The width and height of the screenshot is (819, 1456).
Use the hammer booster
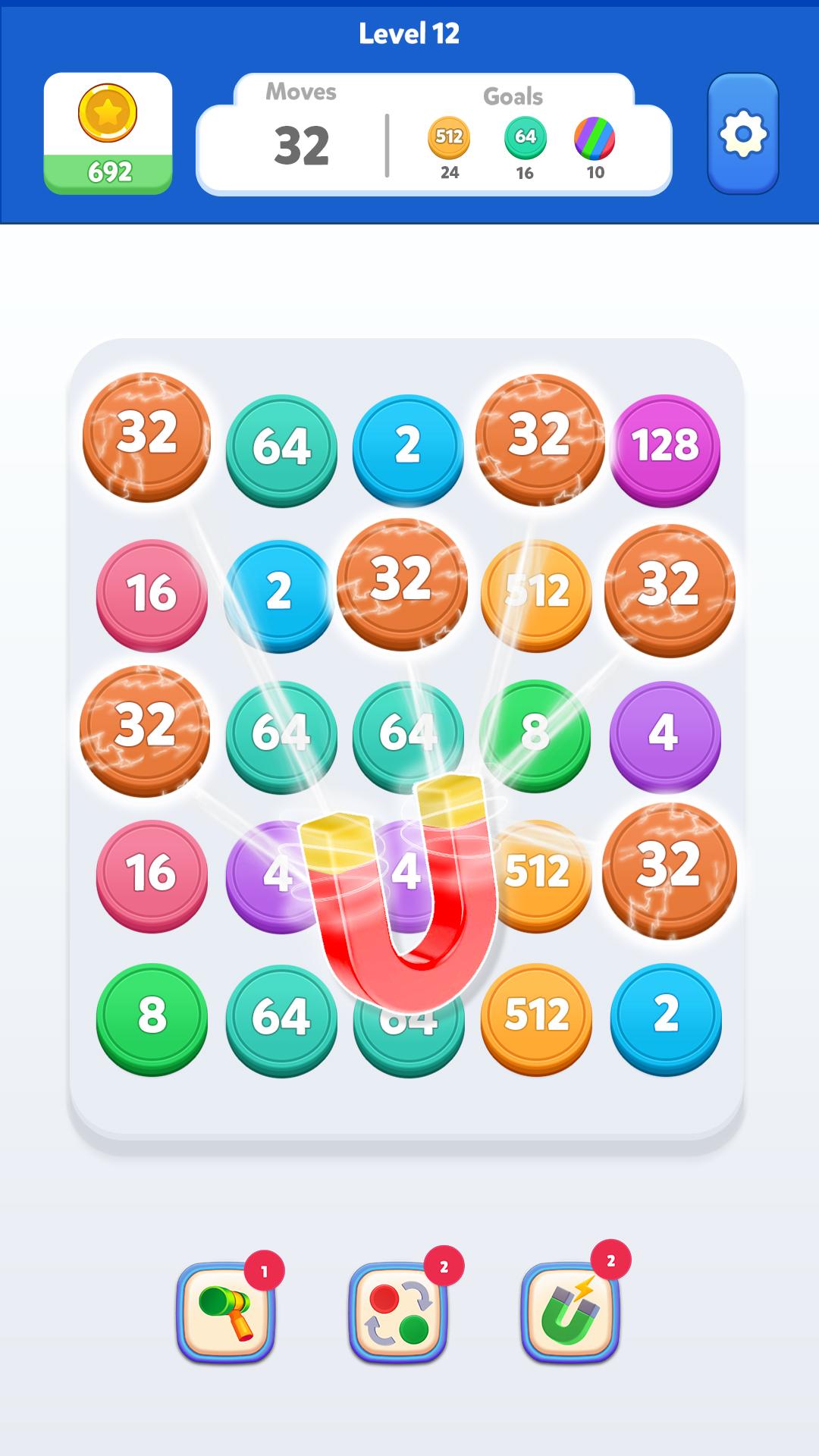click(225, 1313)
